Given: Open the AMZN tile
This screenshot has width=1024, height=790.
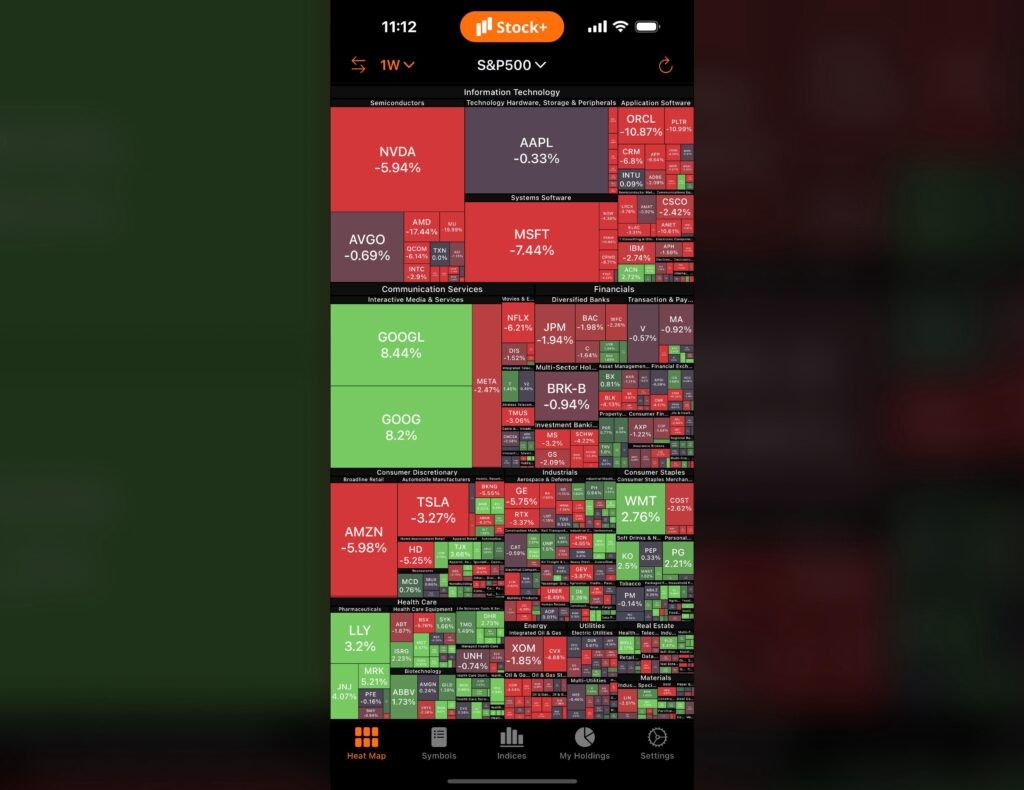Looking at the screenshot, I should (x=364, y=540).
